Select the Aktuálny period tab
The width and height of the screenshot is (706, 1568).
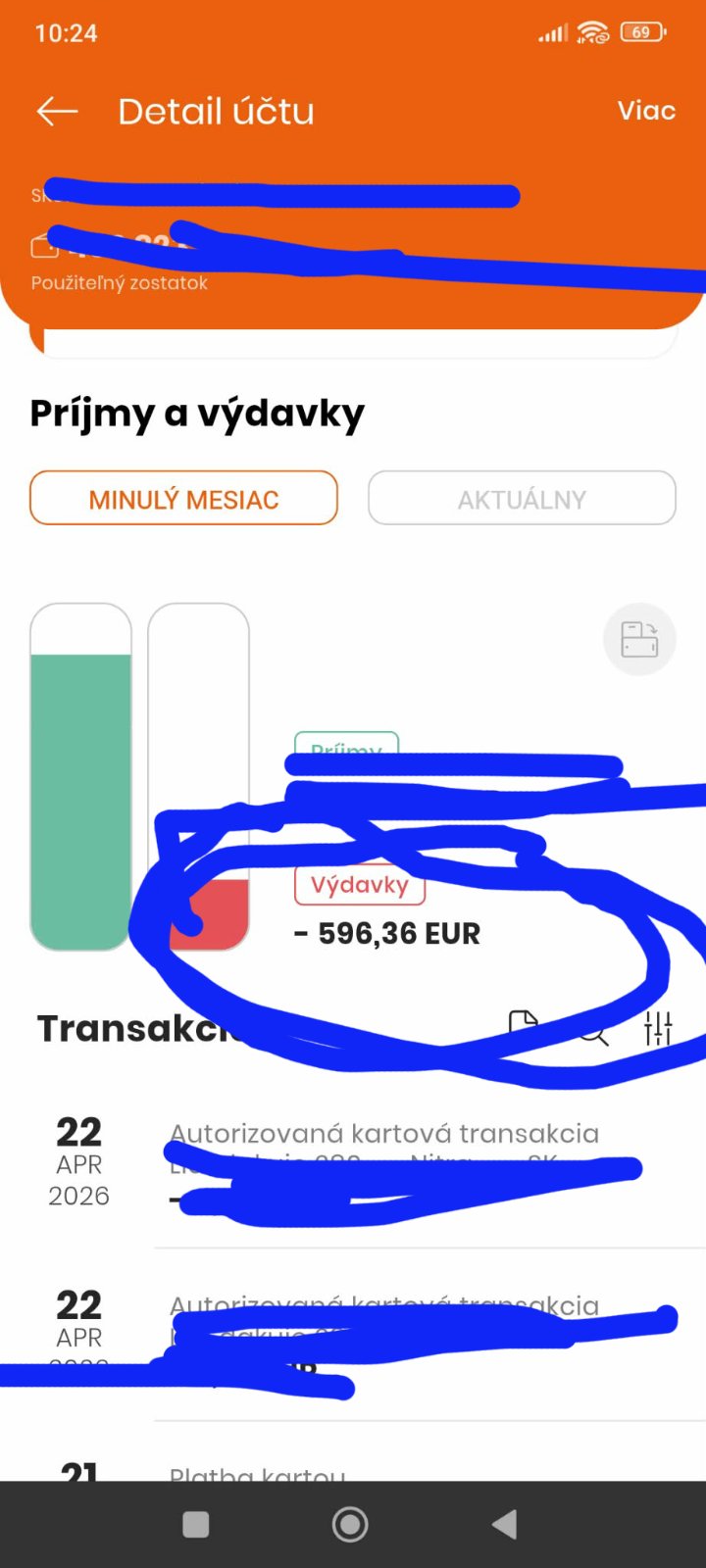click(x=522, y=499)
